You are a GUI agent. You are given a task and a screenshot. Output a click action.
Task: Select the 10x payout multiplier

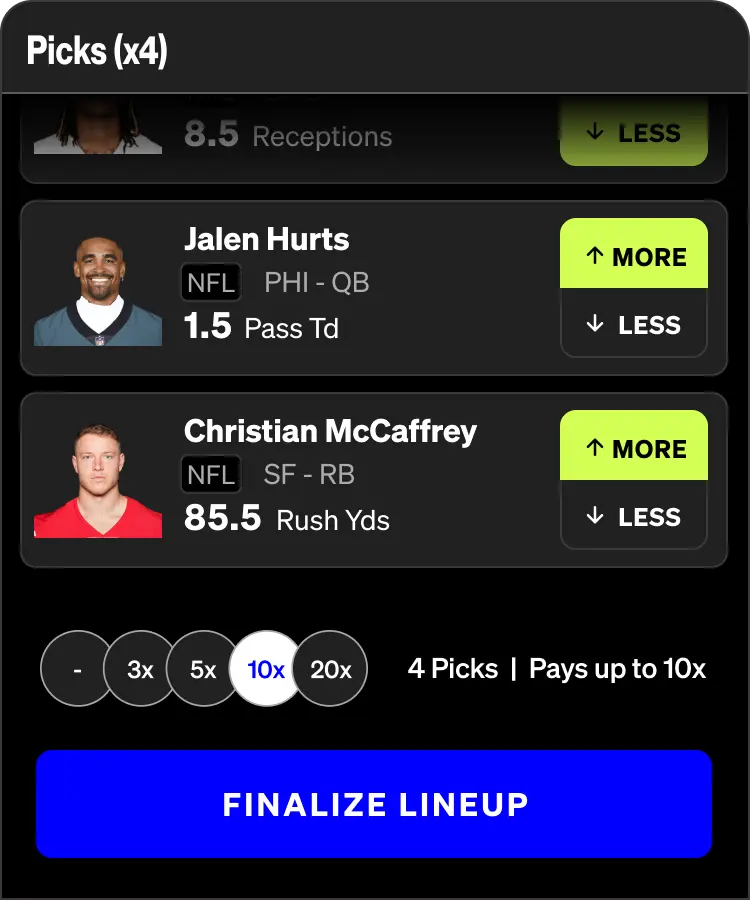pyautogui.click(x=266, y=669)
